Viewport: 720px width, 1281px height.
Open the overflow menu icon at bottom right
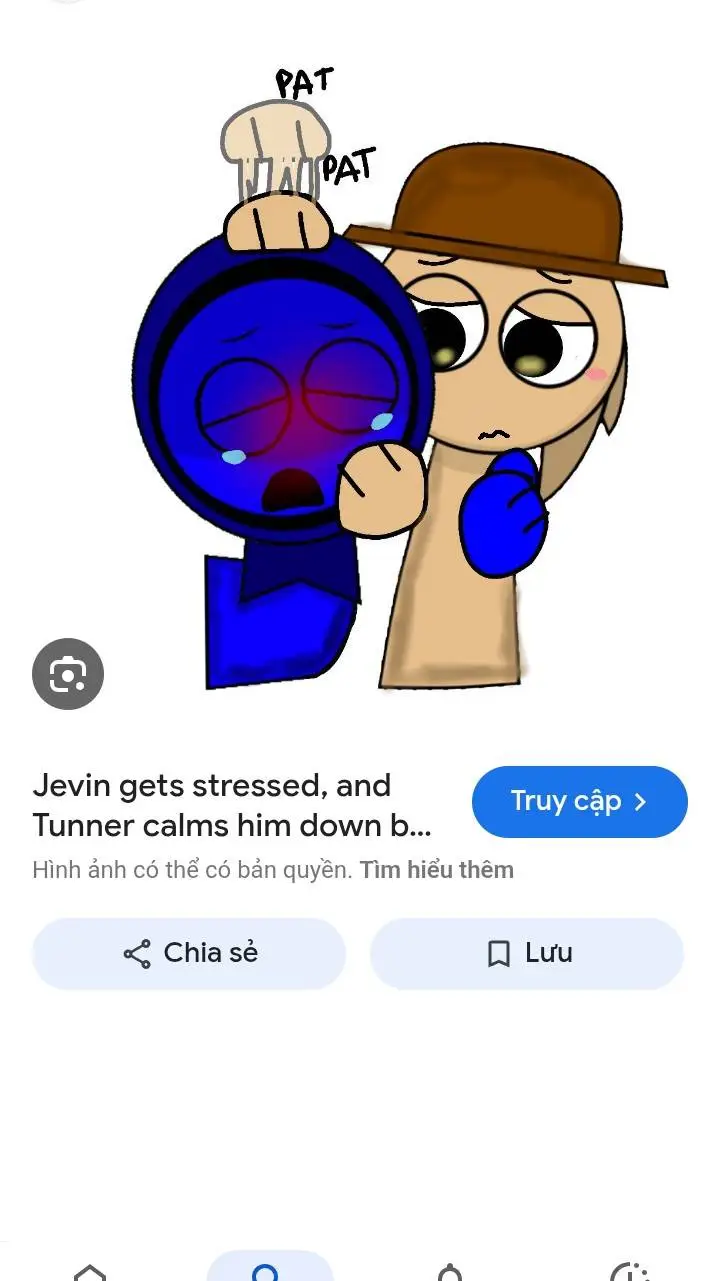(628, 1272)
